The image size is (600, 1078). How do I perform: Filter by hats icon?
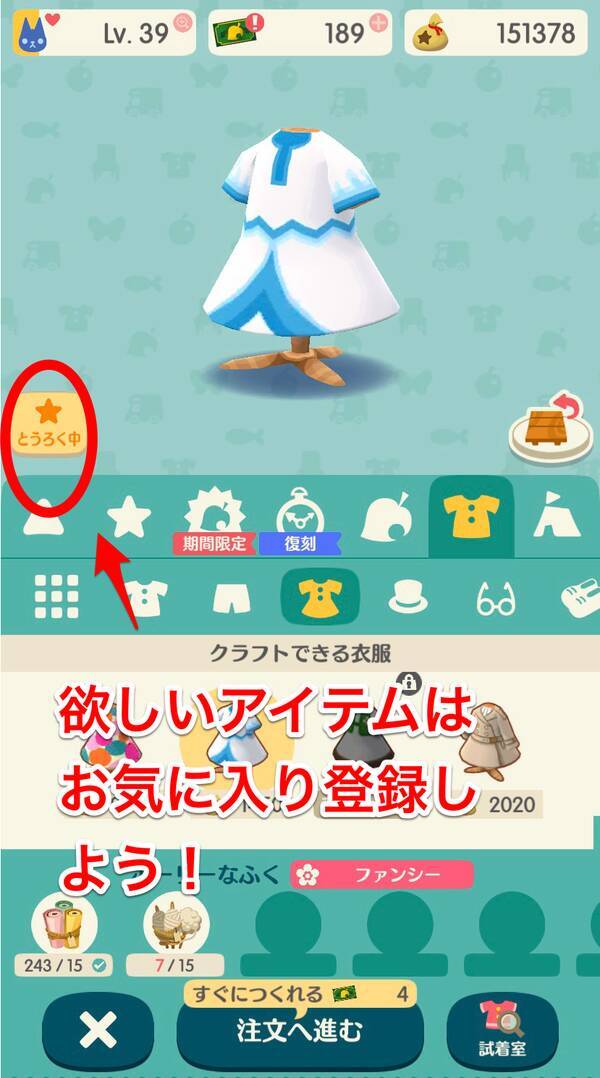point(407,597)
